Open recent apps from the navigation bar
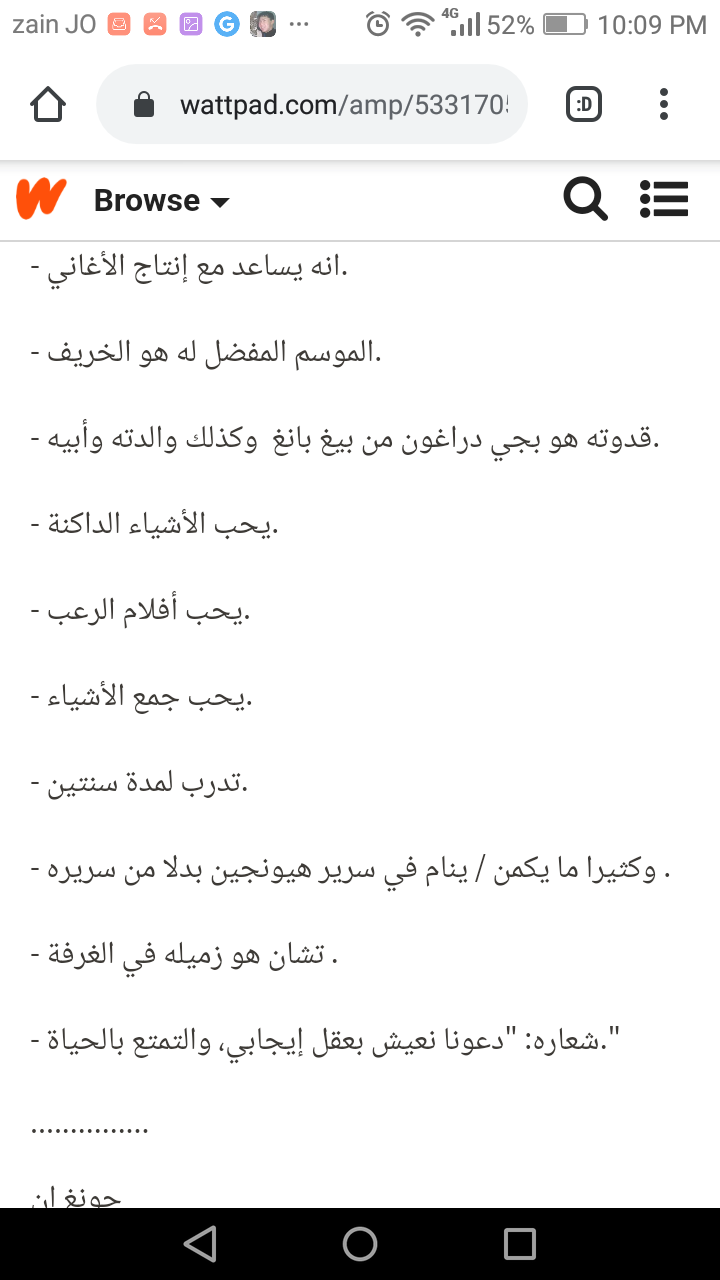720x1280 pixels. [x=520, y=1243]
